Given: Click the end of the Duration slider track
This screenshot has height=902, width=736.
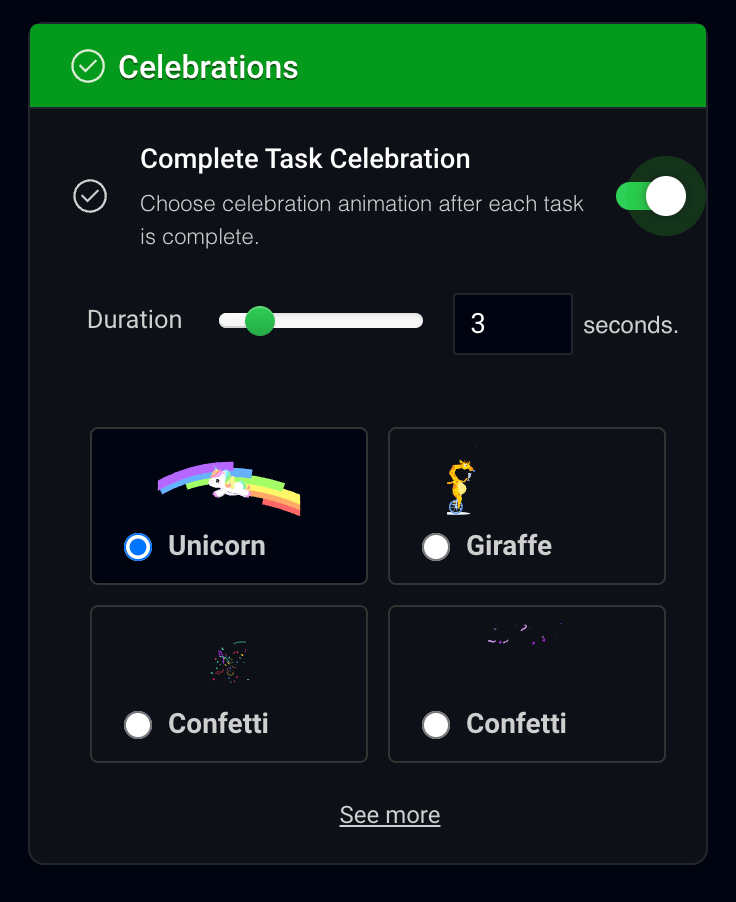Looking at the screenshot, I should [x=418, y=321].
